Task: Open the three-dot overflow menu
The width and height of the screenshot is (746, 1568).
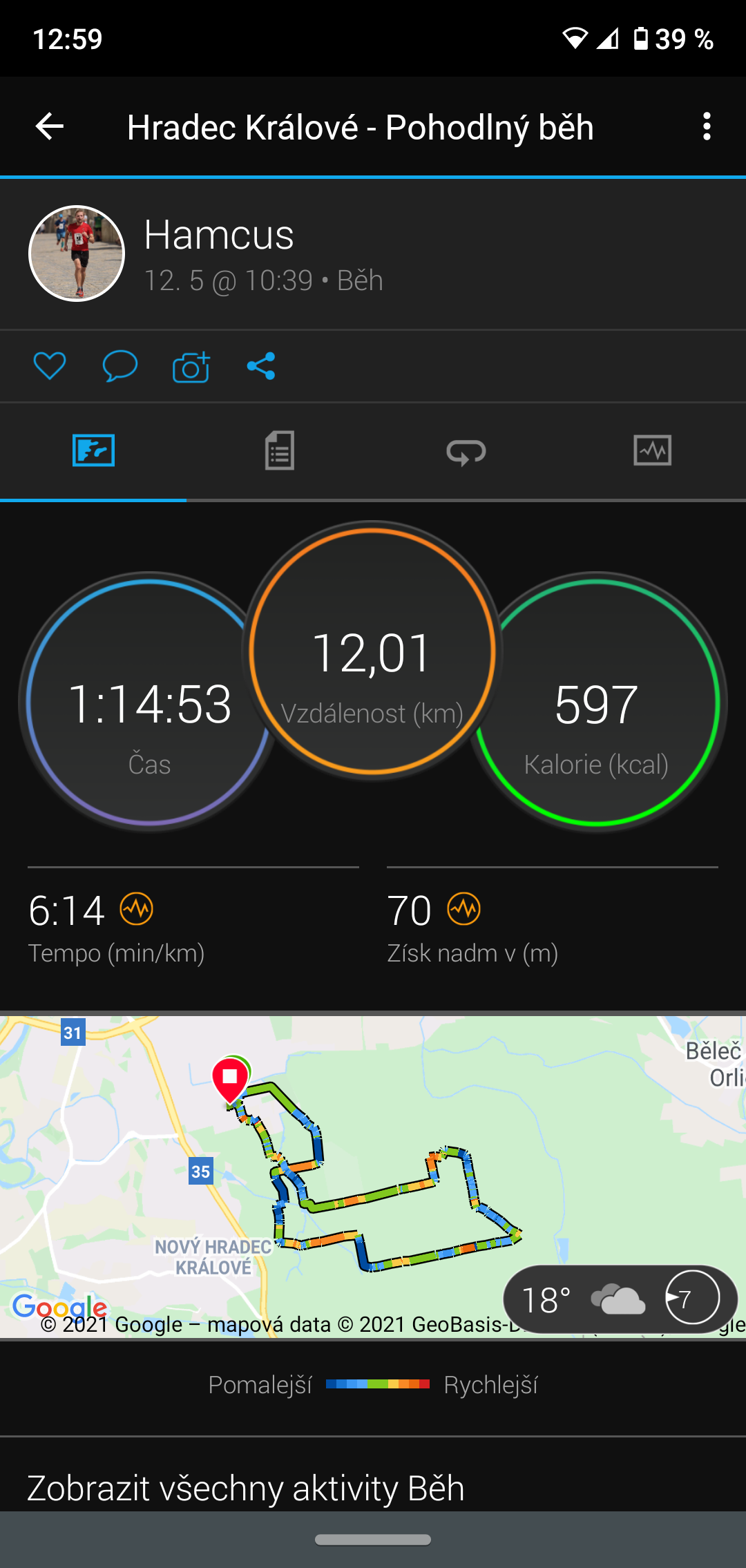Action: pos(706,126)
